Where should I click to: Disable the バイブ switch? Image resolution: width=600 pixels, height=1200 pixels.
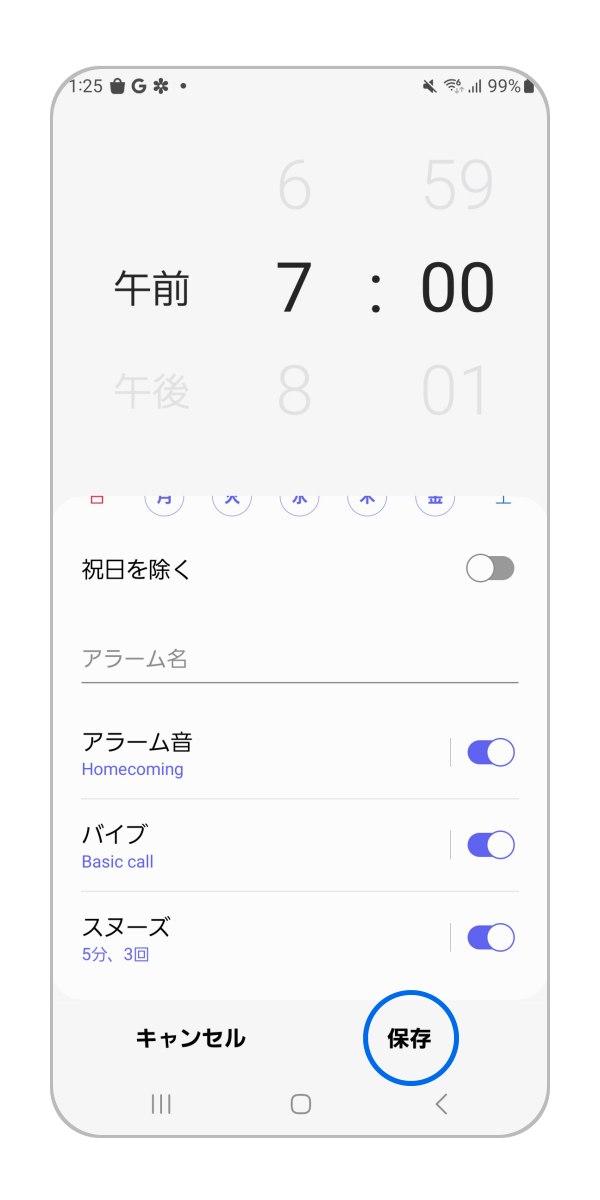[490, 845]
